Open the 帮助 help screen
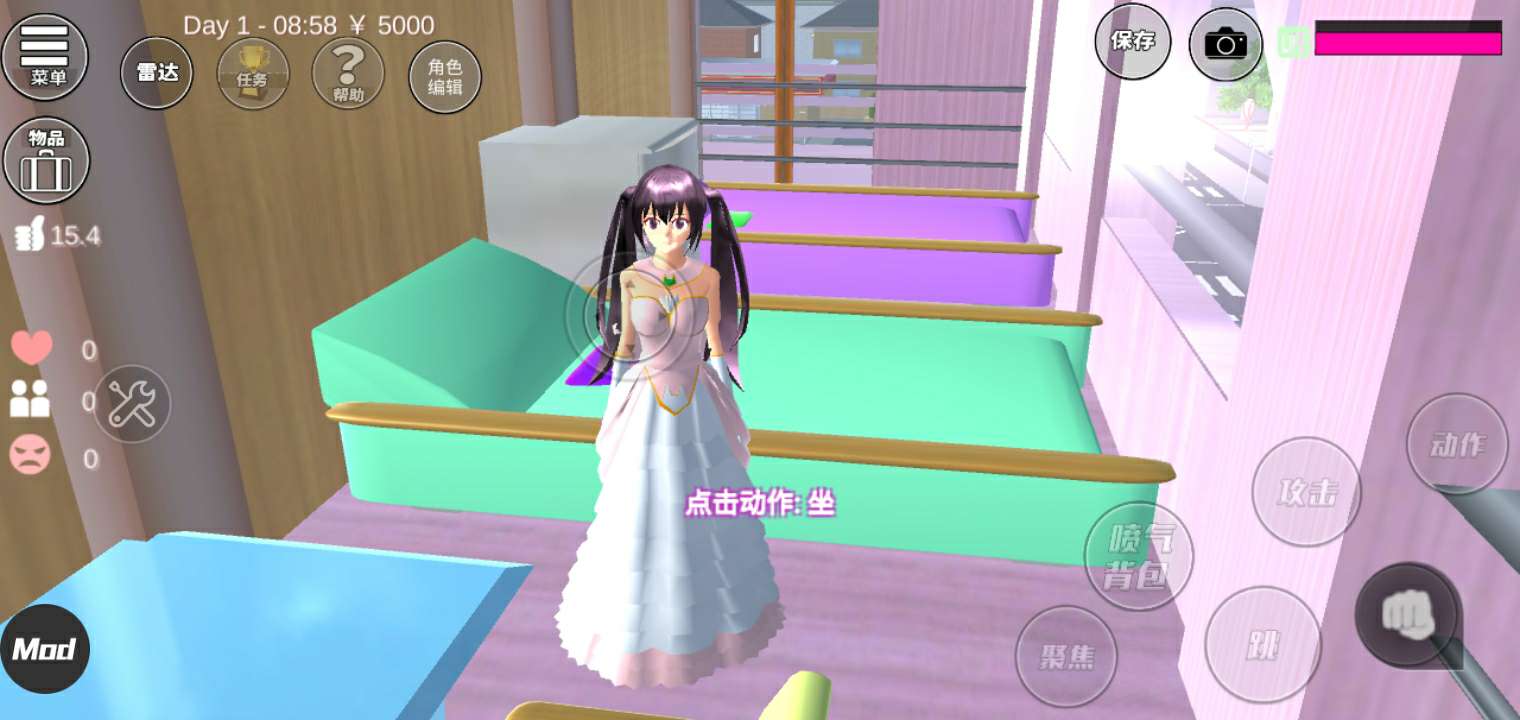This screenshot has height=720, width=1520. 348,72
